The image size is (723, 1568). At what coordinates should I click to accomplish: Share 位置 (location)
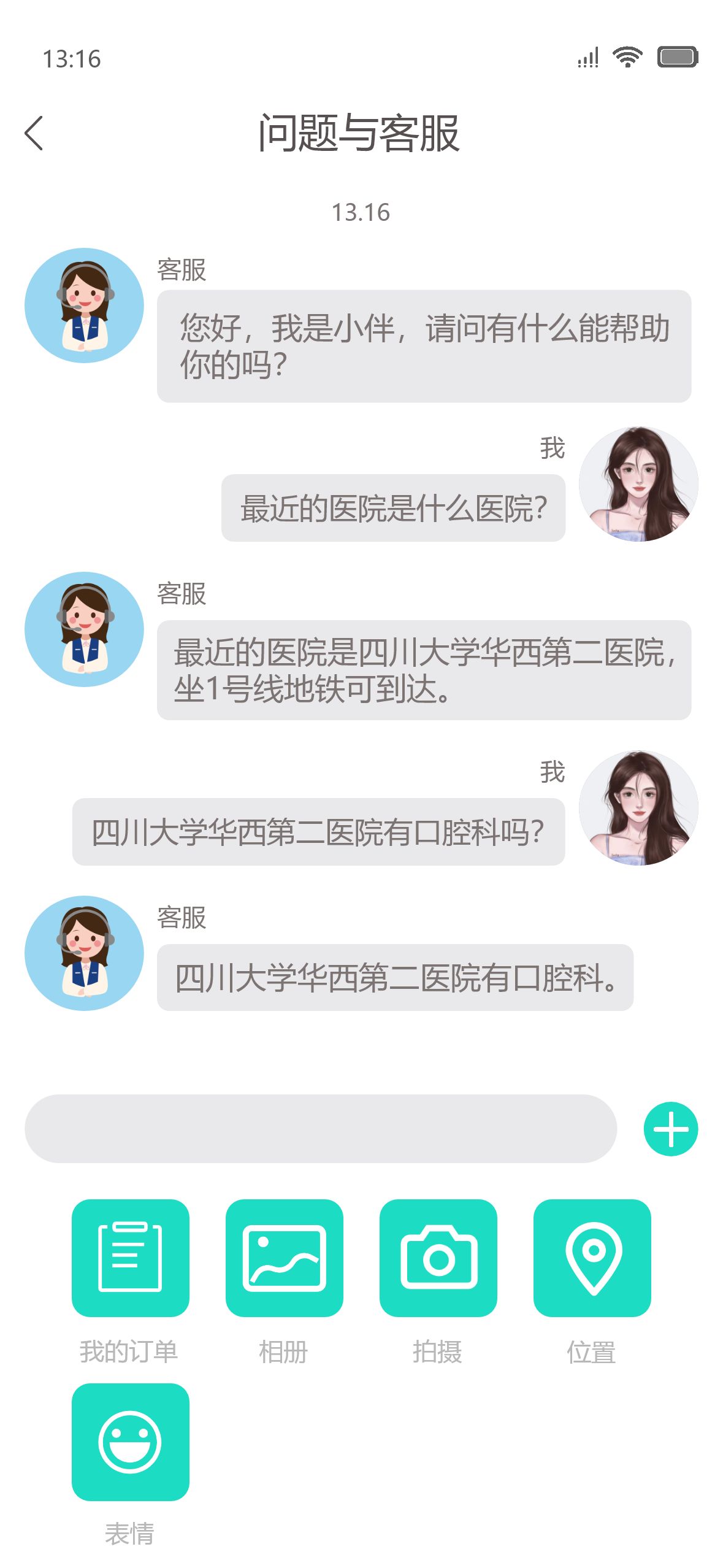(592, 1258)
